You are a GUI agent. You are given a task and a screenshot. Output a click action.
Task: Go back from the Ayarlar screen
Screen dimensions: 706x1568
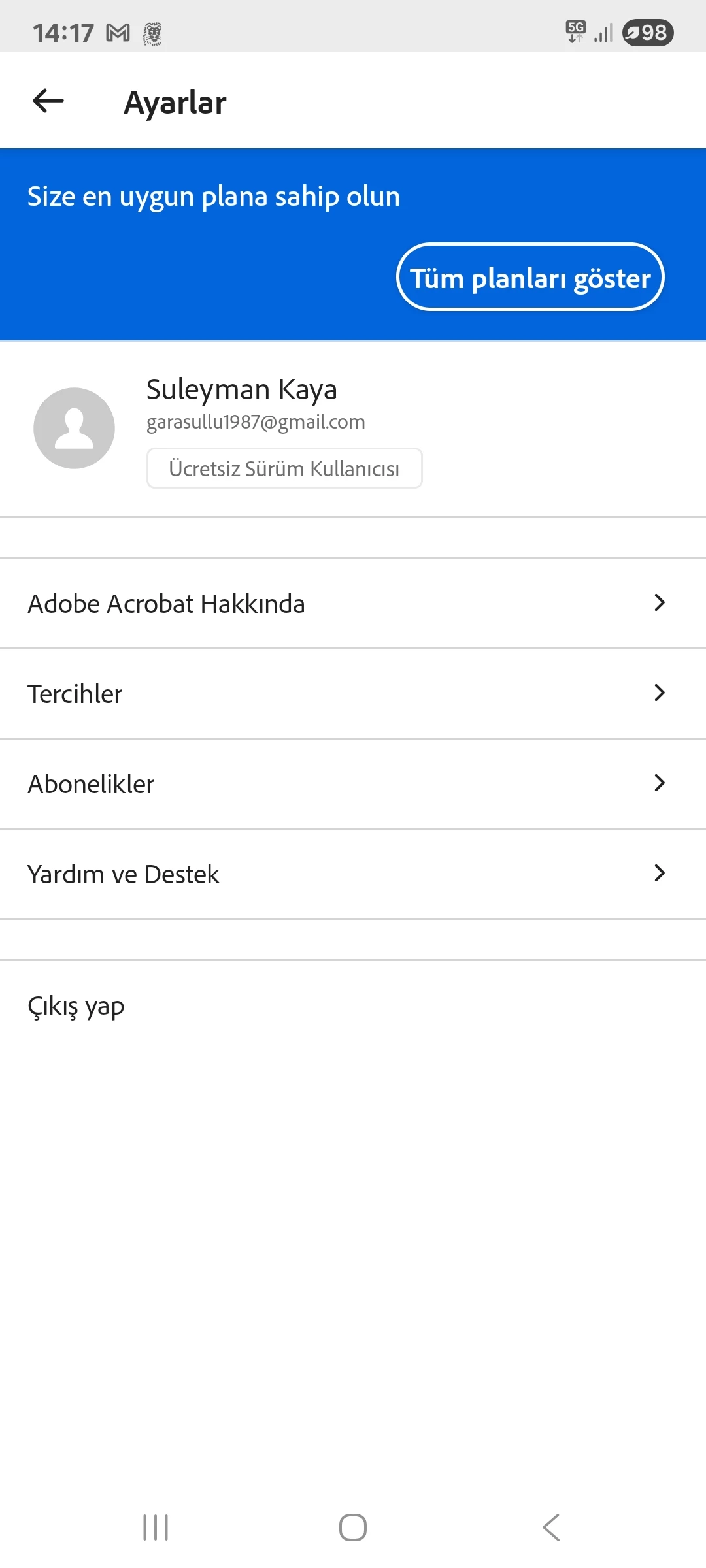[x=48, y=101]
